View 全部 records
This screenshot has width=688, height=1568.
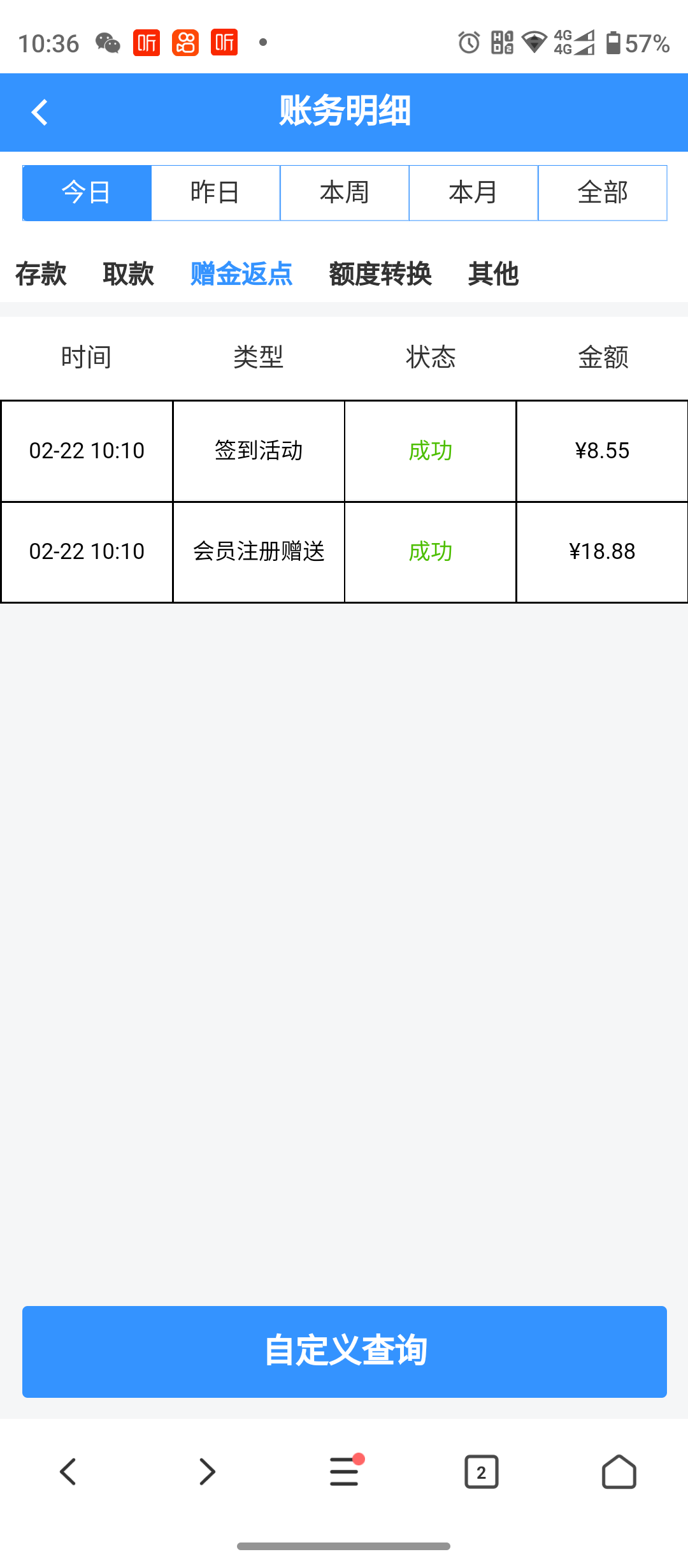[x=603, y=192]
